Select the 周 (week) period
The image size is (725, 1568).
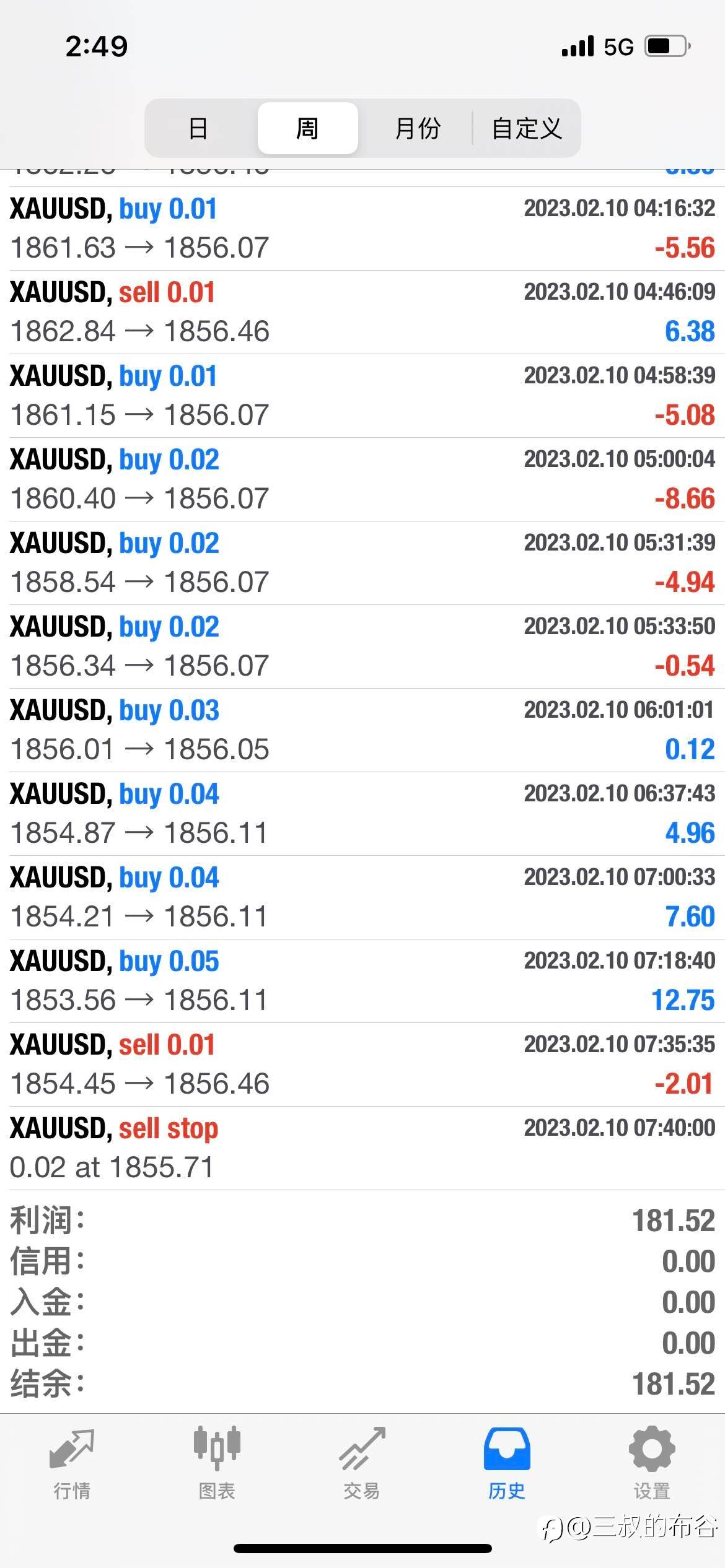[x=307, y=128]
